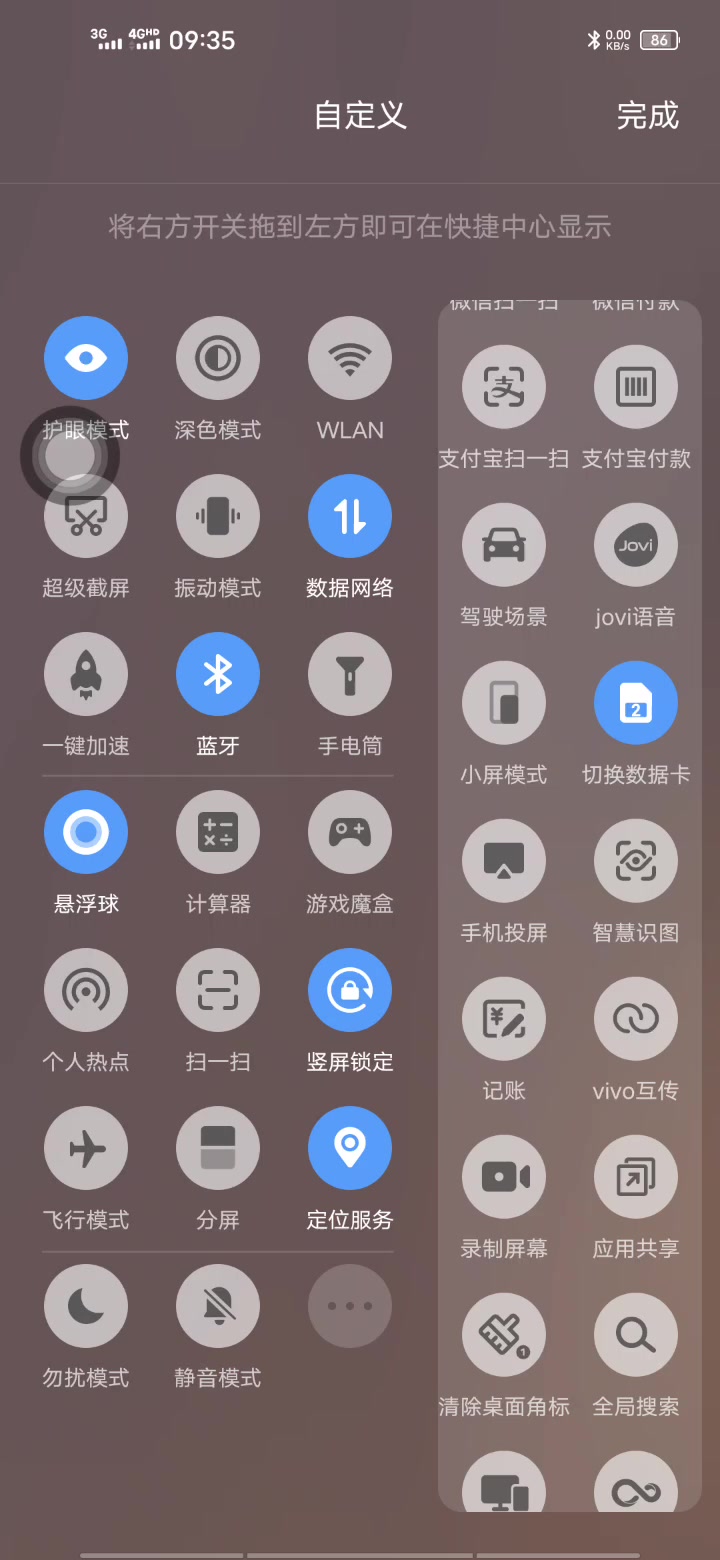The width and height of the screenshot is (720, 1560).
Task: Tap the 定位服务 location tile
Action: point(349,1148)
